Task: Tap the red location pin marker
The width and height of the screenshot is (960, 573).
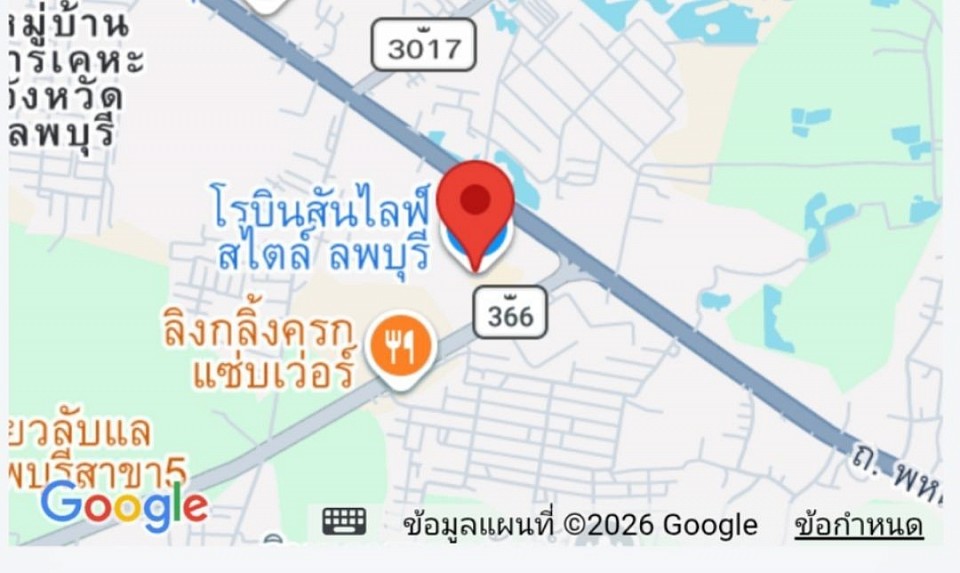Action: [475, 203]
